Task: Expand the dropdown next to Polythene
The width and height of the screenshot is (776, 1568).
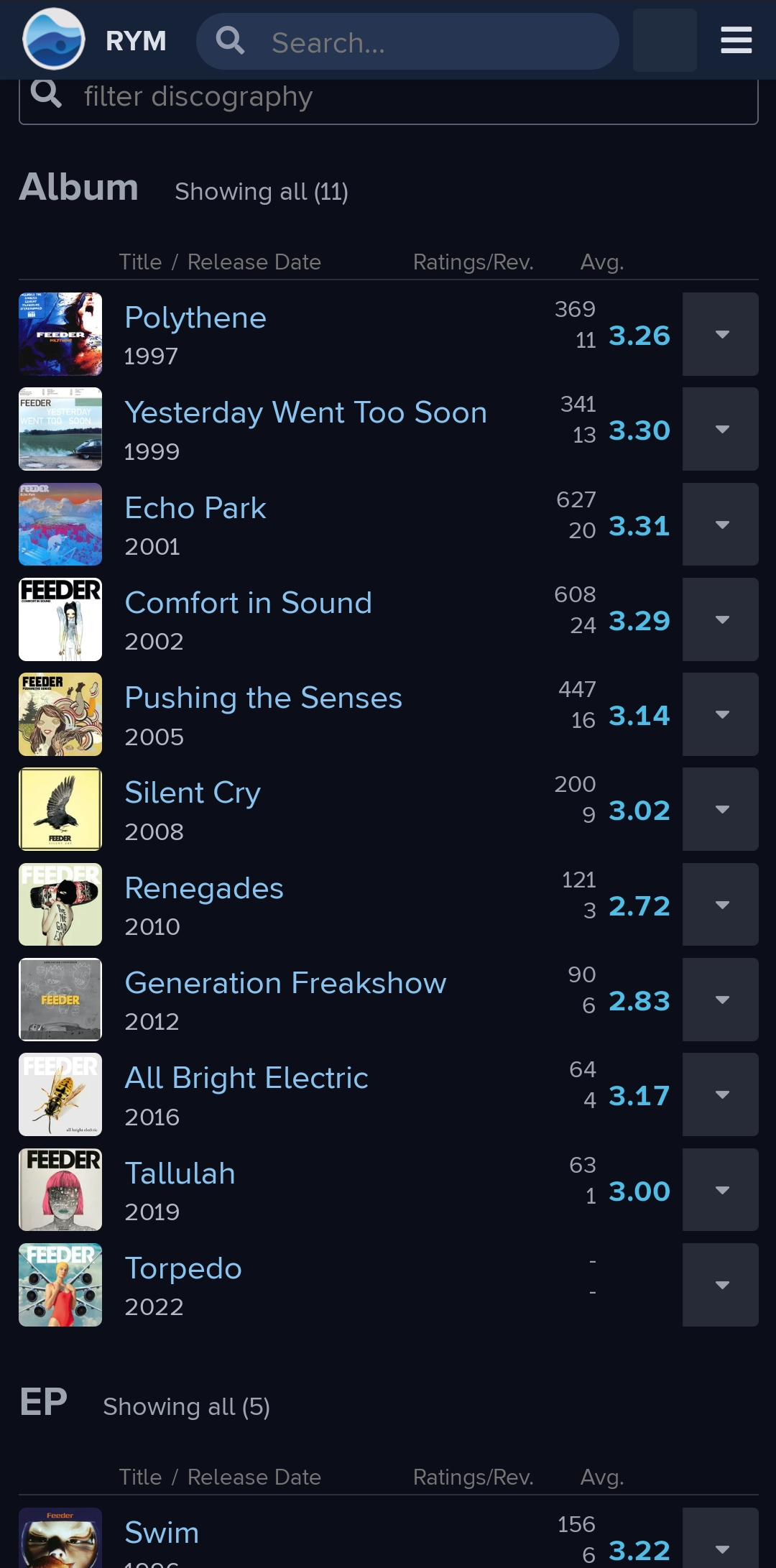Action: pos(721,334)
